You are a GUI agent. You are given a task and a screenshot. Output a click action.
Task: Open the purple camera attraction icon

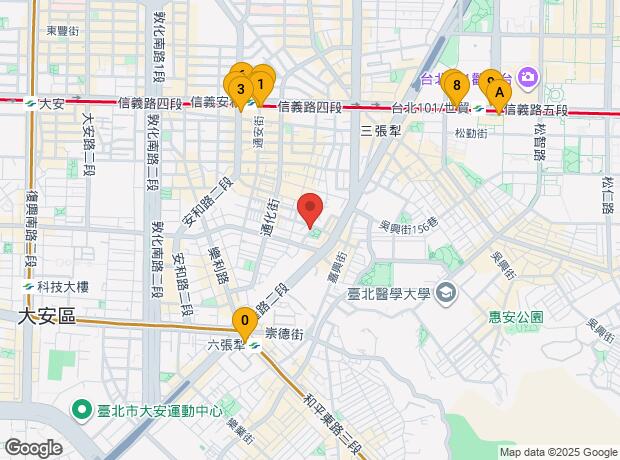[x=528, y=77]
